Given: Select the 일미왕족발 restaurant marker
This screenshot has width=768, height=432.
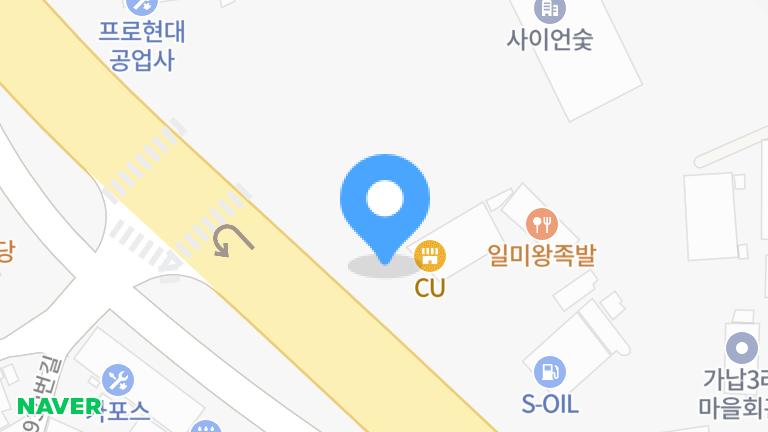Looking at the screenshot, I should click(541, 223).
